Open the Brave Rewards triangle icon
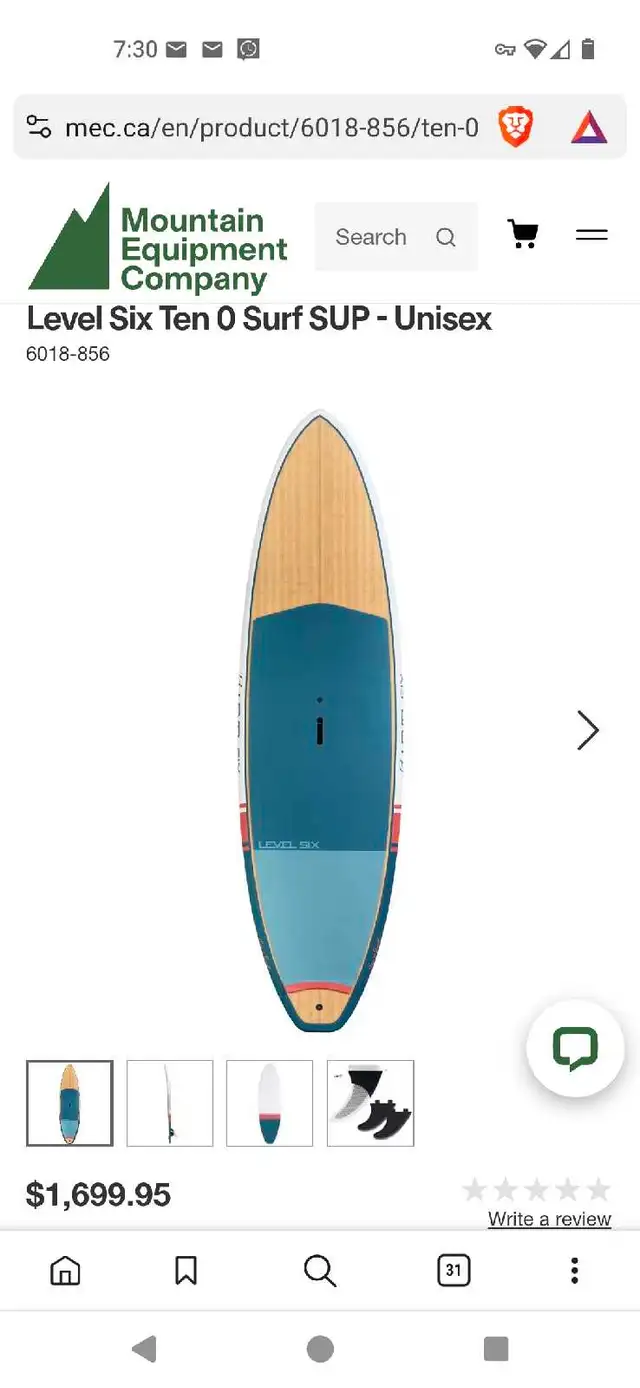This screenshot has height=1388, width=640. (589, 127)
